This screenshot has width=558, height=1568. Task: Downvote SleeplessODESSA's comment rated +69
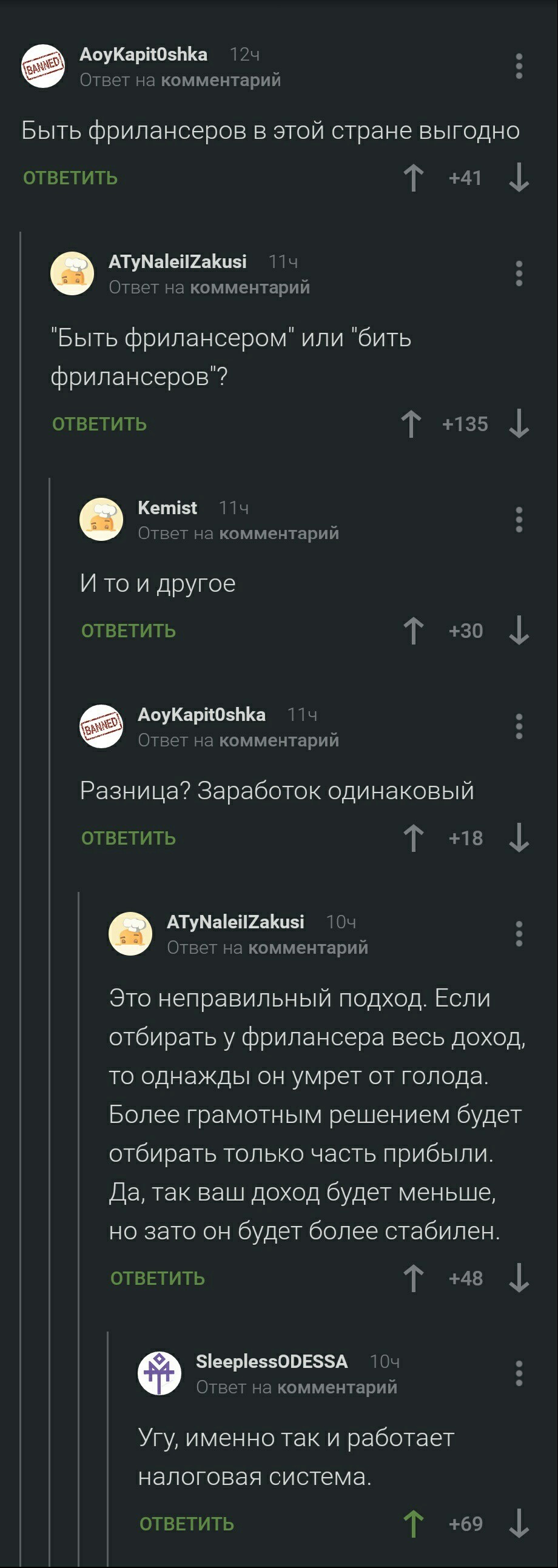pyautogui.click(x=519, y=1524)
